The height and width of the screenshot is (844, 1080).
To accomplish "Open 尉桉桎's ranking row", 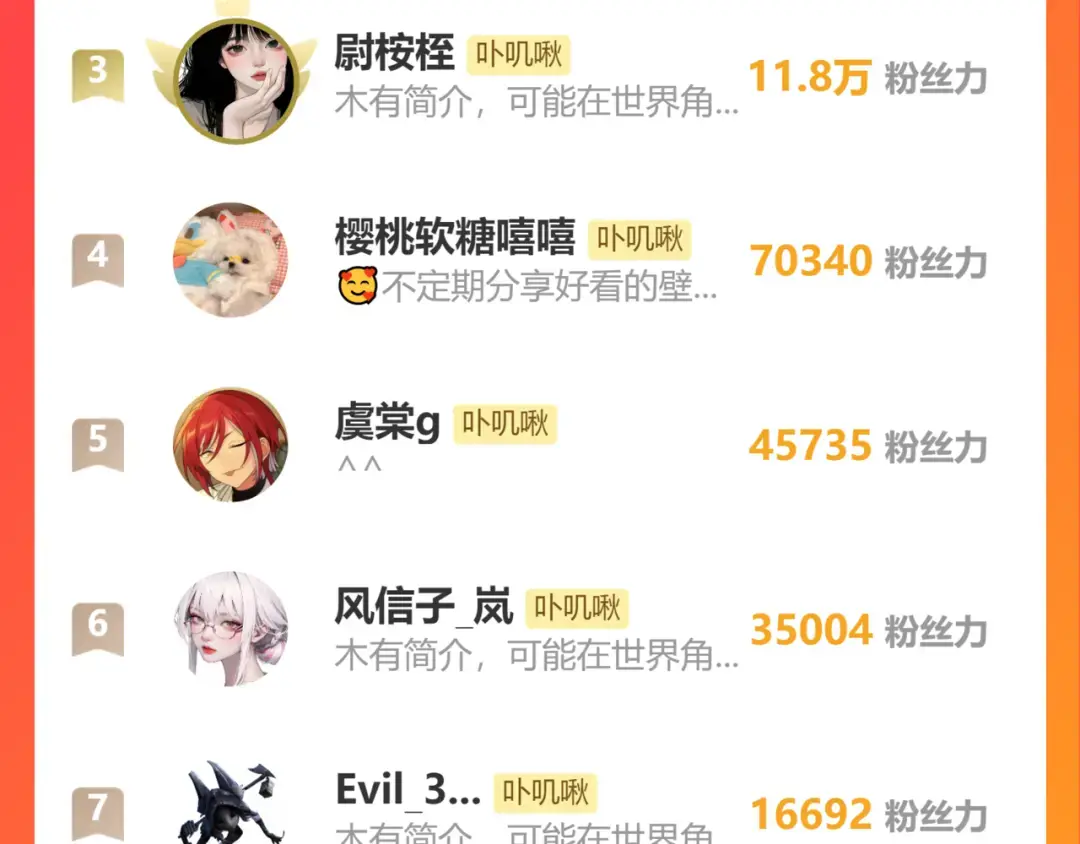I will coord(540,76).
